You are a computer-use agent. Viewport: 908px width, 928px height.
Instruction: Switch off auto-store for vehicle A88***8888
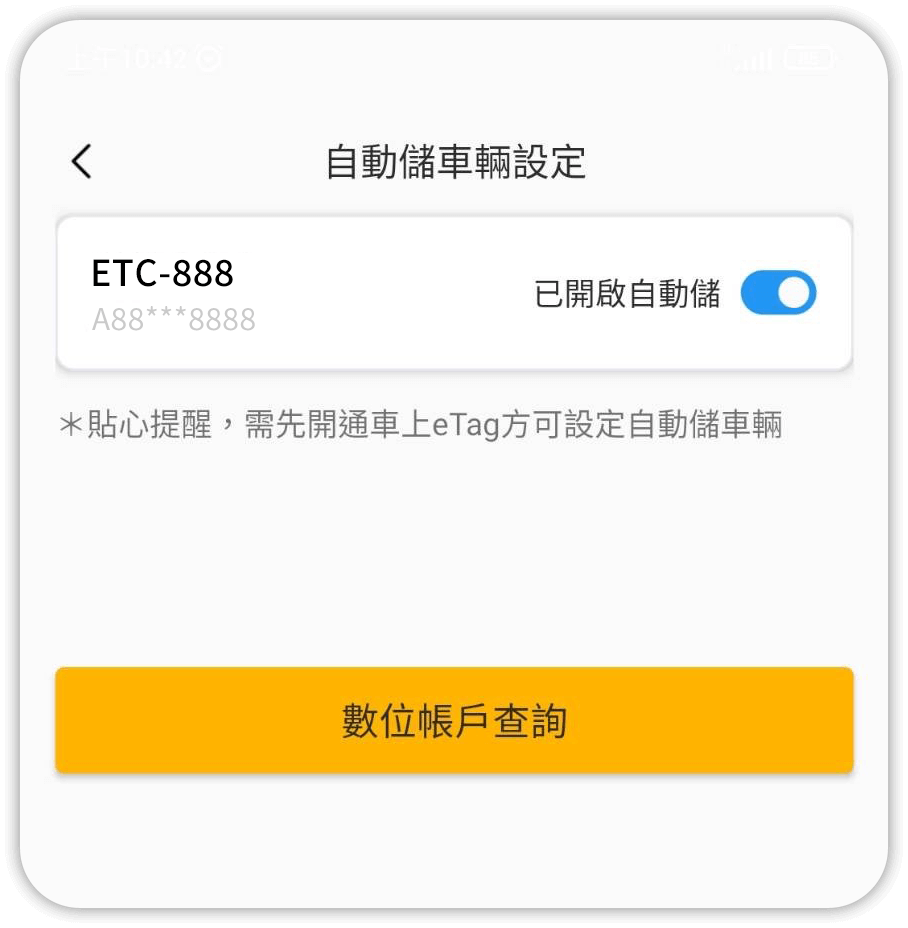(x=778, y=292)
